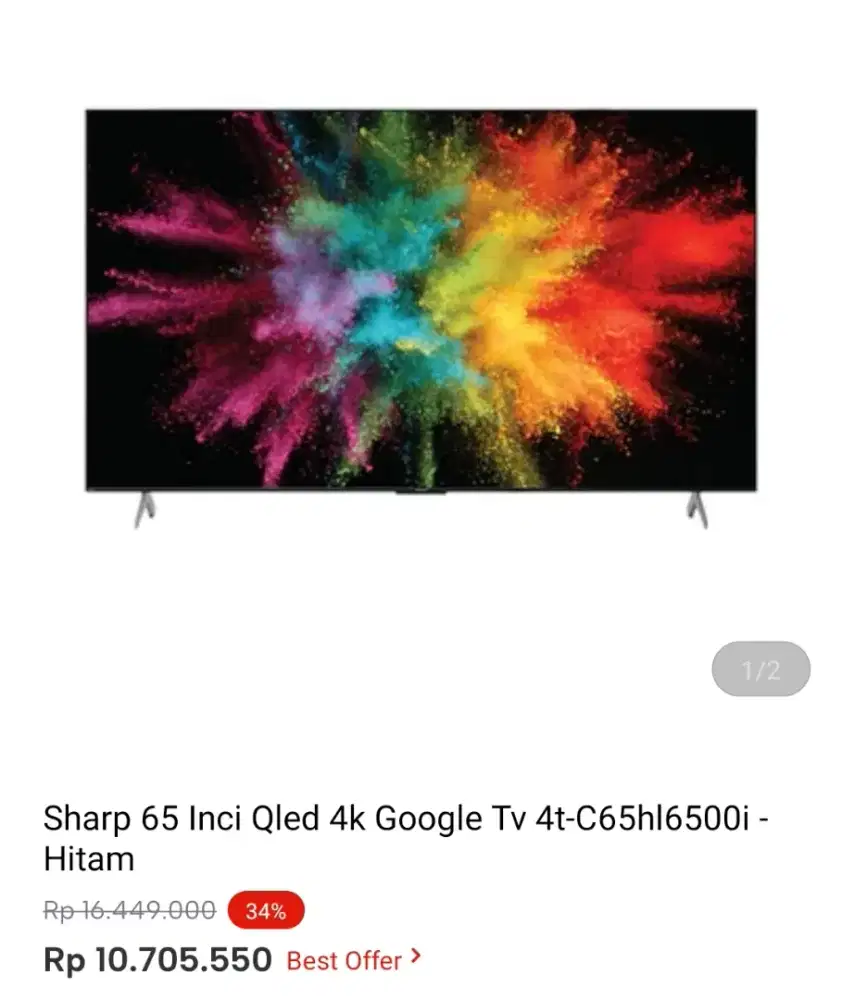
Task: Tap the red percentage discount pill
Action: click(x=266, y=911)
